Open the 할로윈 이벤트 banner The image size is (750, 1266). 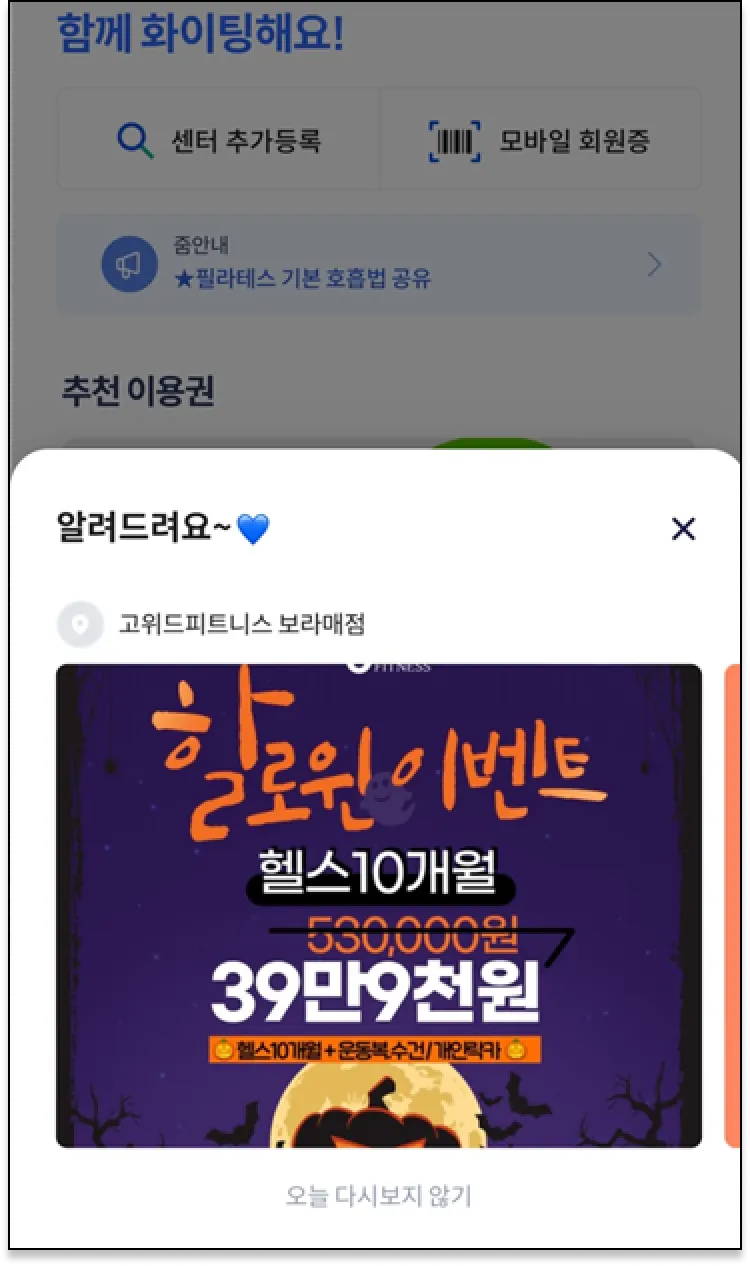tap(378, 905)
